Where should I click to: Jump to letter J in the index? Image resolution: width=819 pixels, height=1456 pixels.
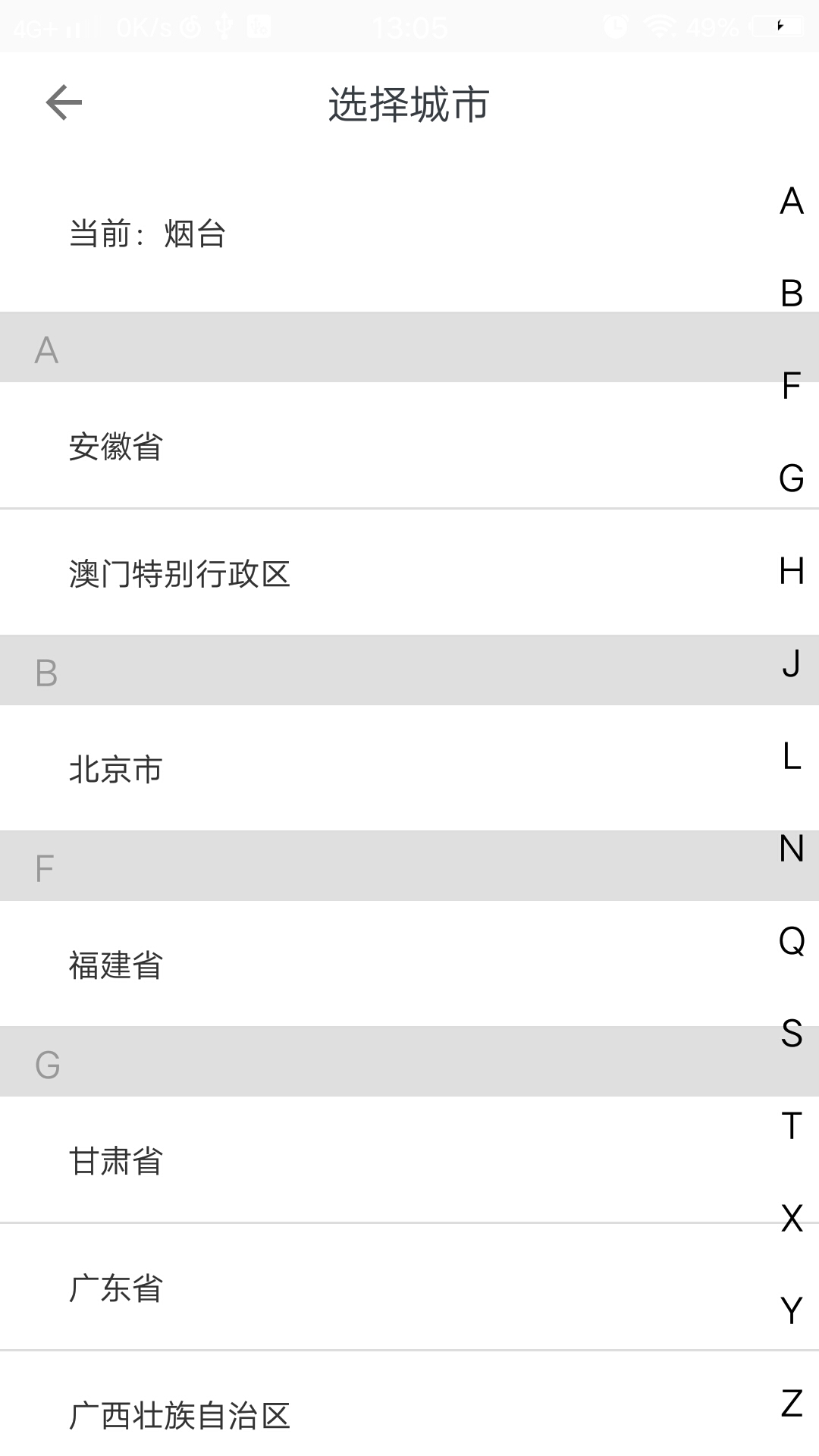click(x=792, y=664)
